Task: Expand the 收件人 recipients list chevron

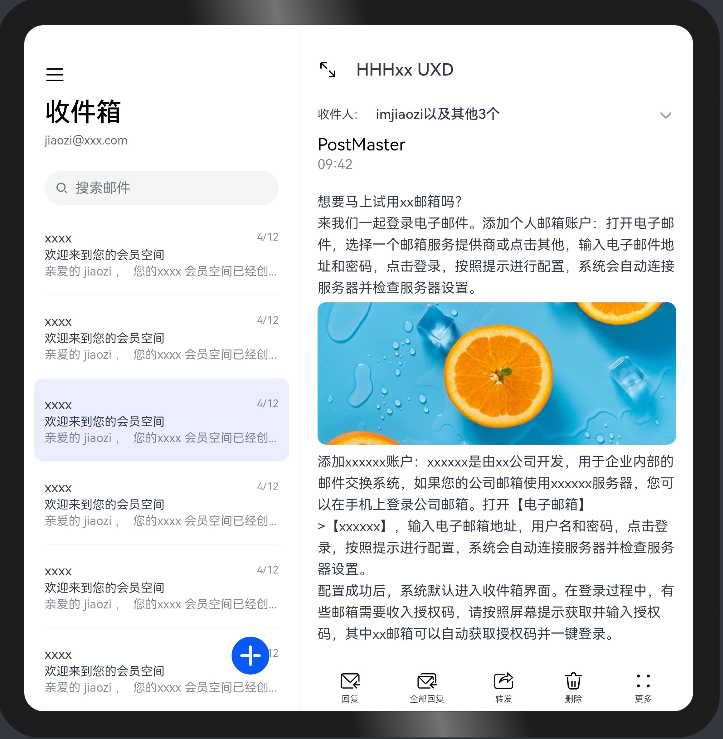Action: pyautogui.click(x=665, y=115)
